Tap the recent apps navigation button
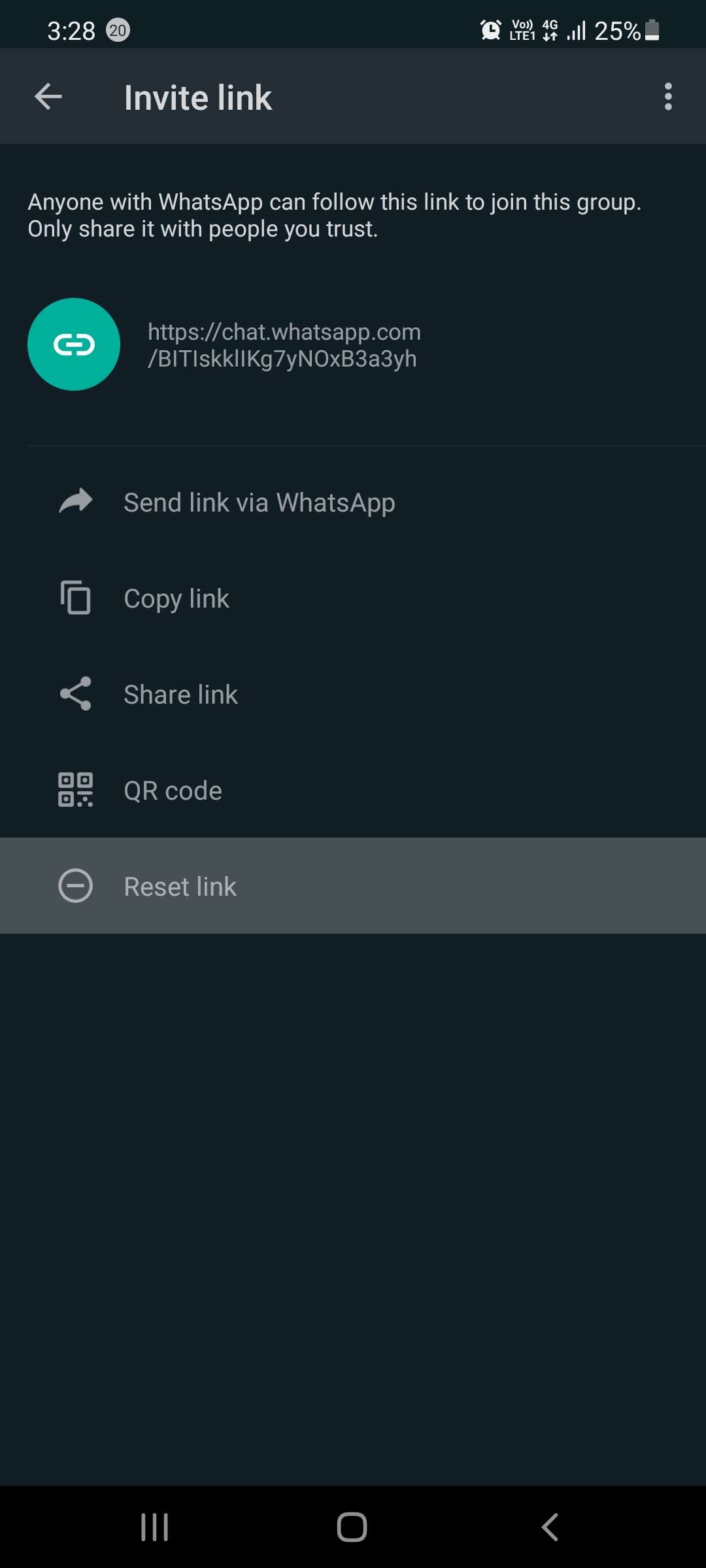 pos(154,1527)
